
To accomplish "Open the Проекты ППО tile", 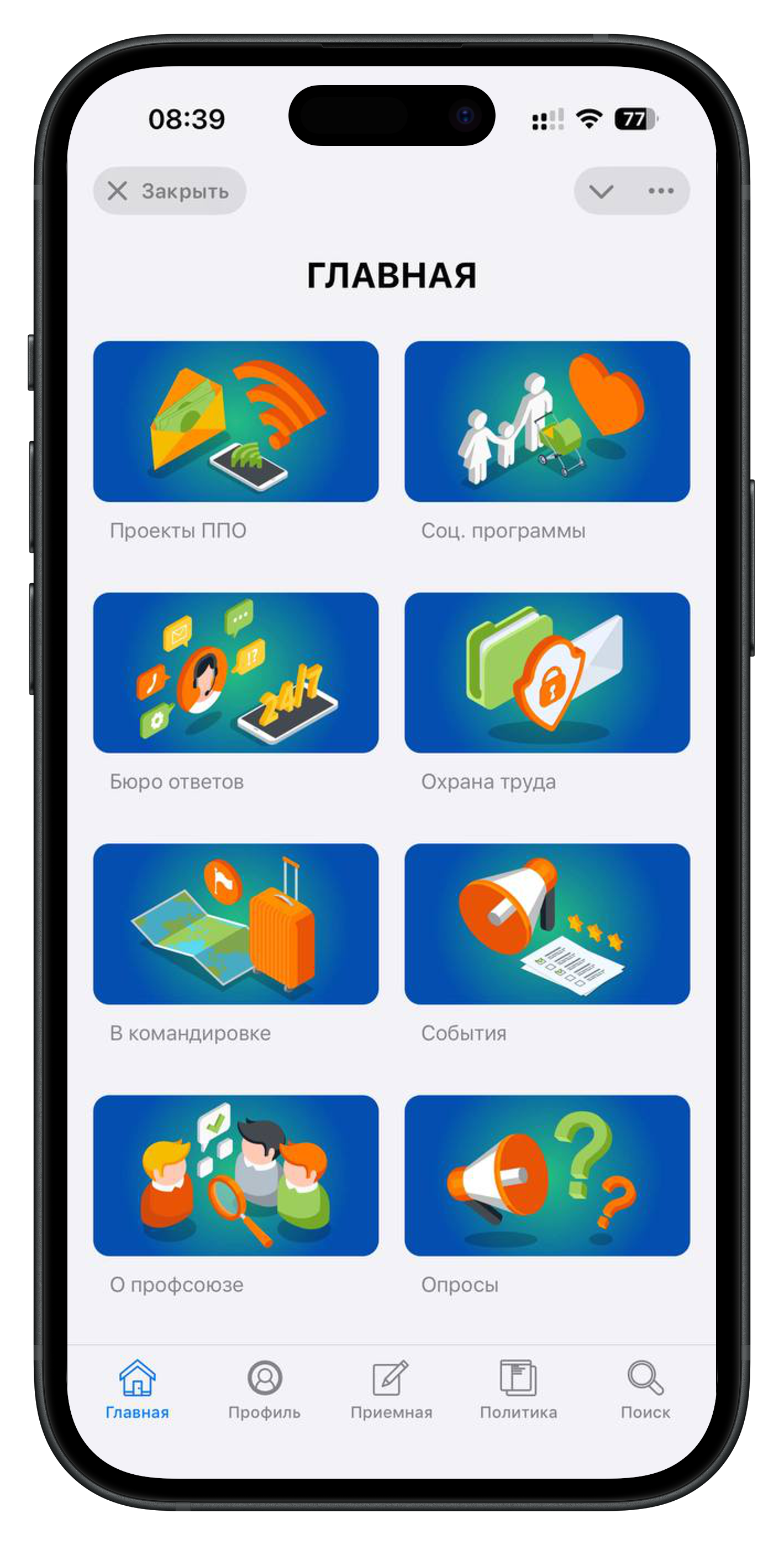I will coord(236,422).
